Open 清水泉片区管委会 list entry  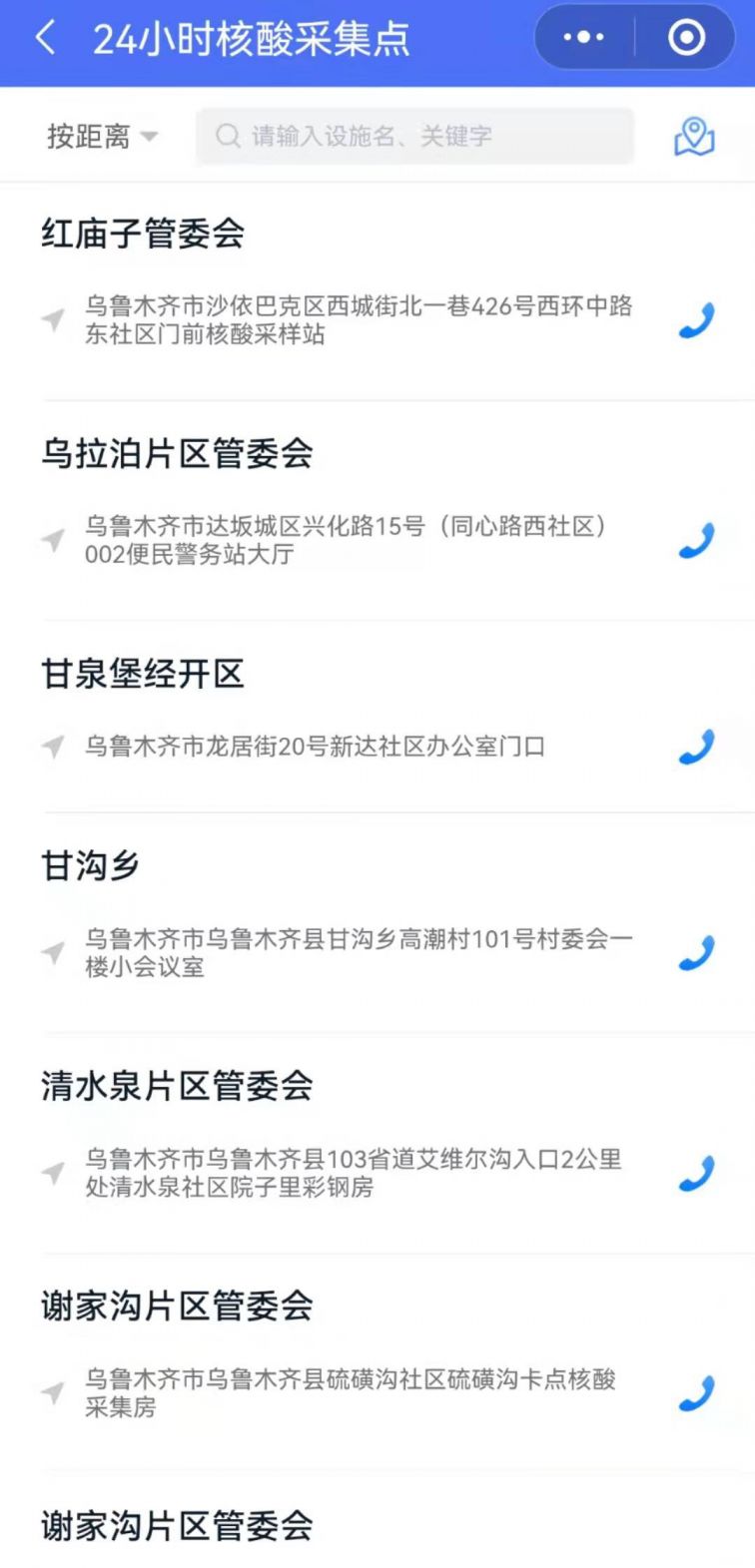177,1086
